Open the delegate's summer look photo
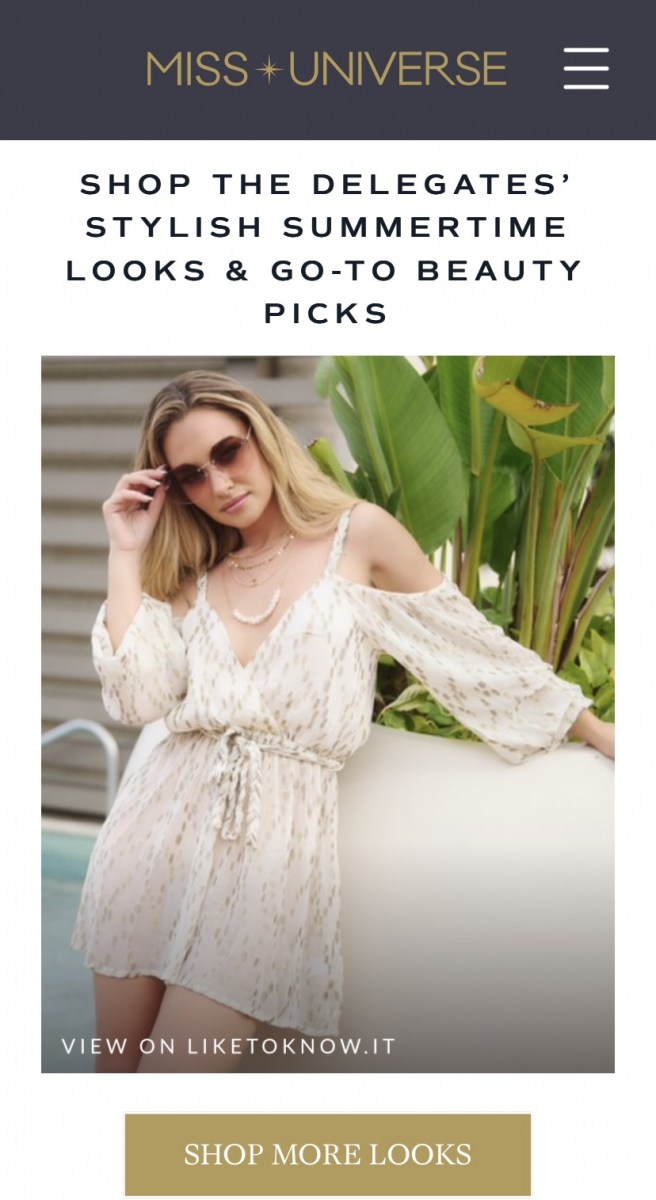656x1200 pixels. 328,714
